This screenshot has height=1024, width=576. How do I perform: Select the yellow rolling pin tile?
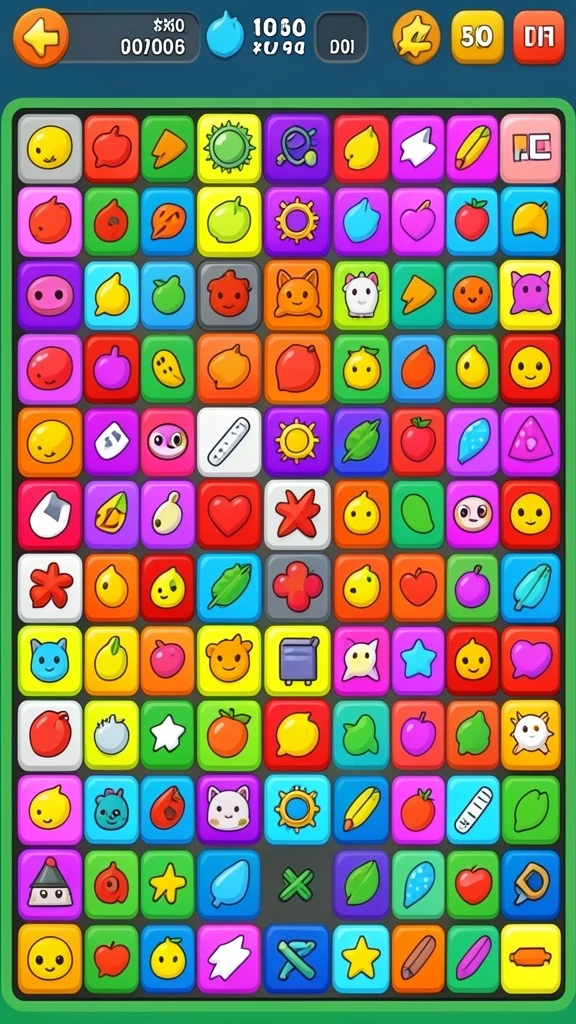(530, 958)
